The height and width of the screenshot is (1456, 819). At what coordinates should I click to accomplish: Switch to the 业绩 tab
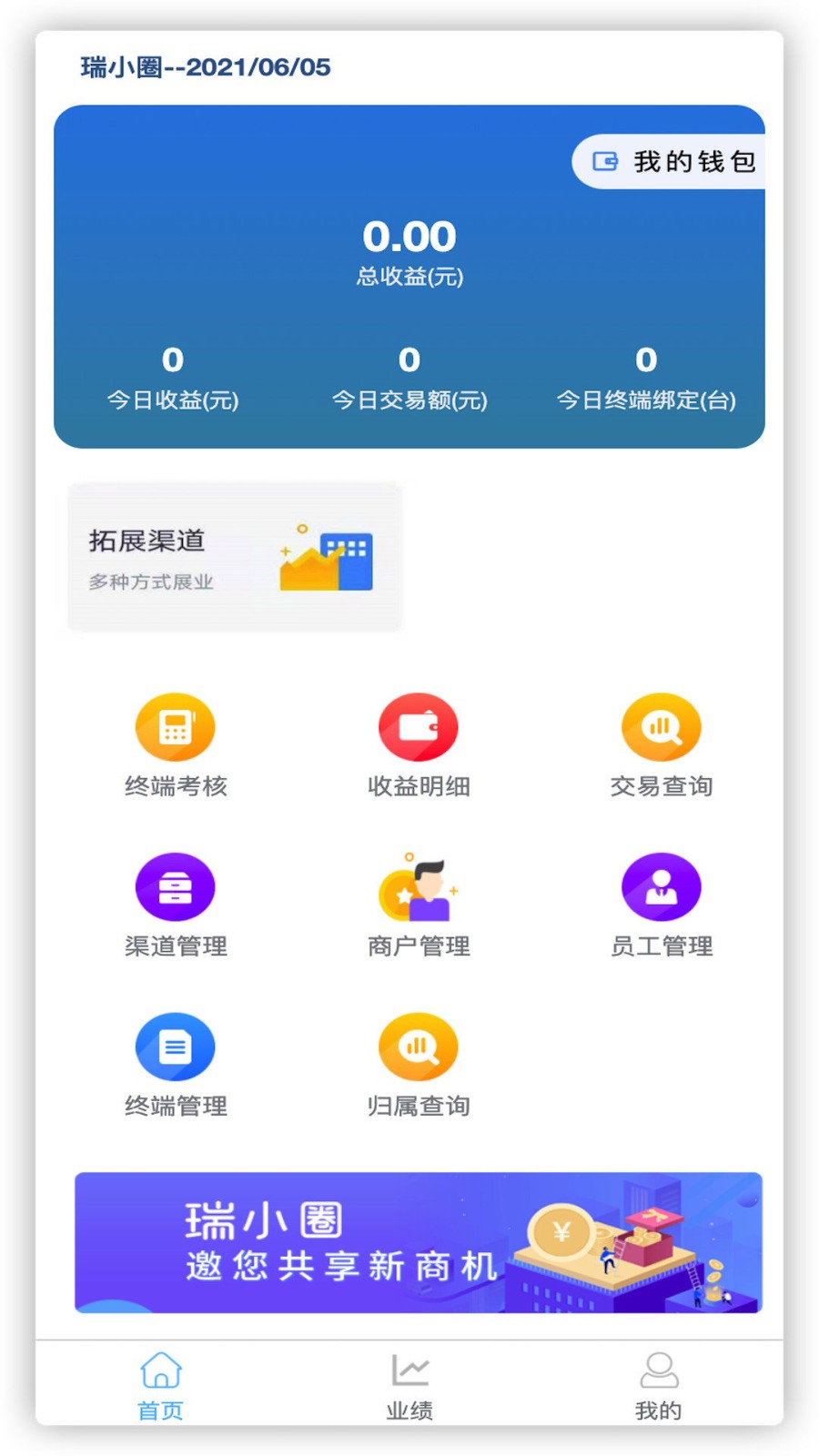click(x=409, y=1386)
